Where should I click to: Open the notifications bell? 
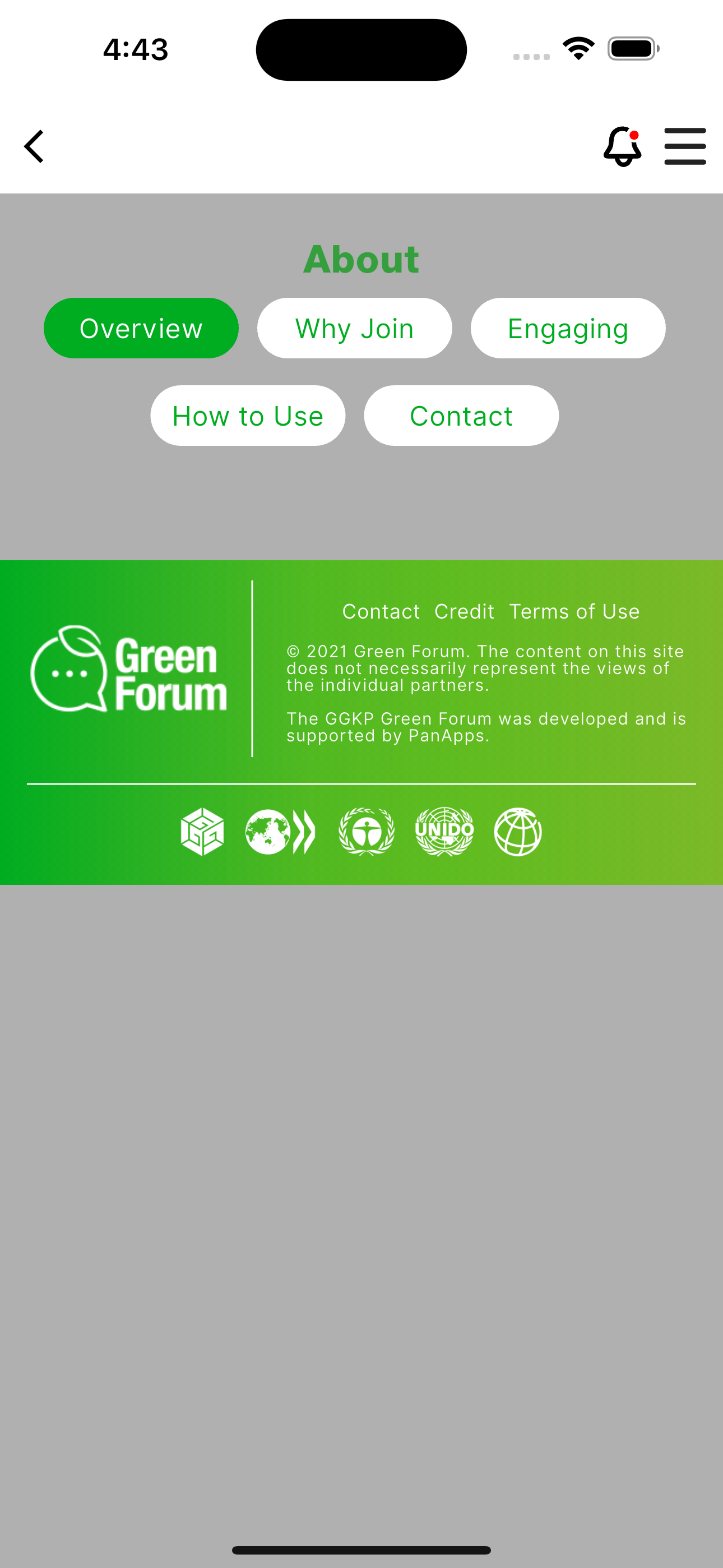point(622,146)
